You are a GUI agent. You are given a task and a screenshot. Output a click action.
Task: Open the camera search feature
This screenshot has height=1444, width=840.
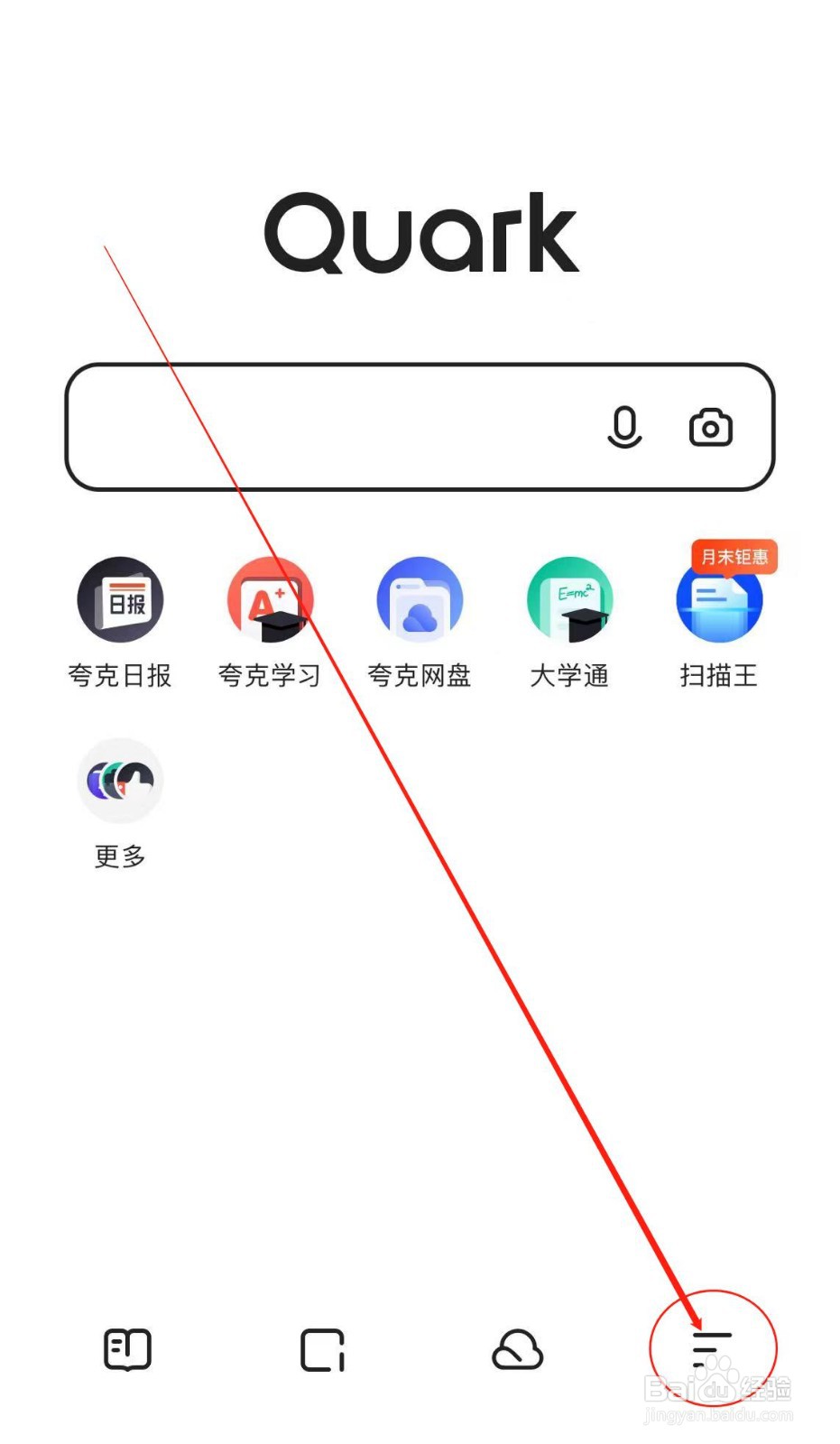click(x=712, y=429)
